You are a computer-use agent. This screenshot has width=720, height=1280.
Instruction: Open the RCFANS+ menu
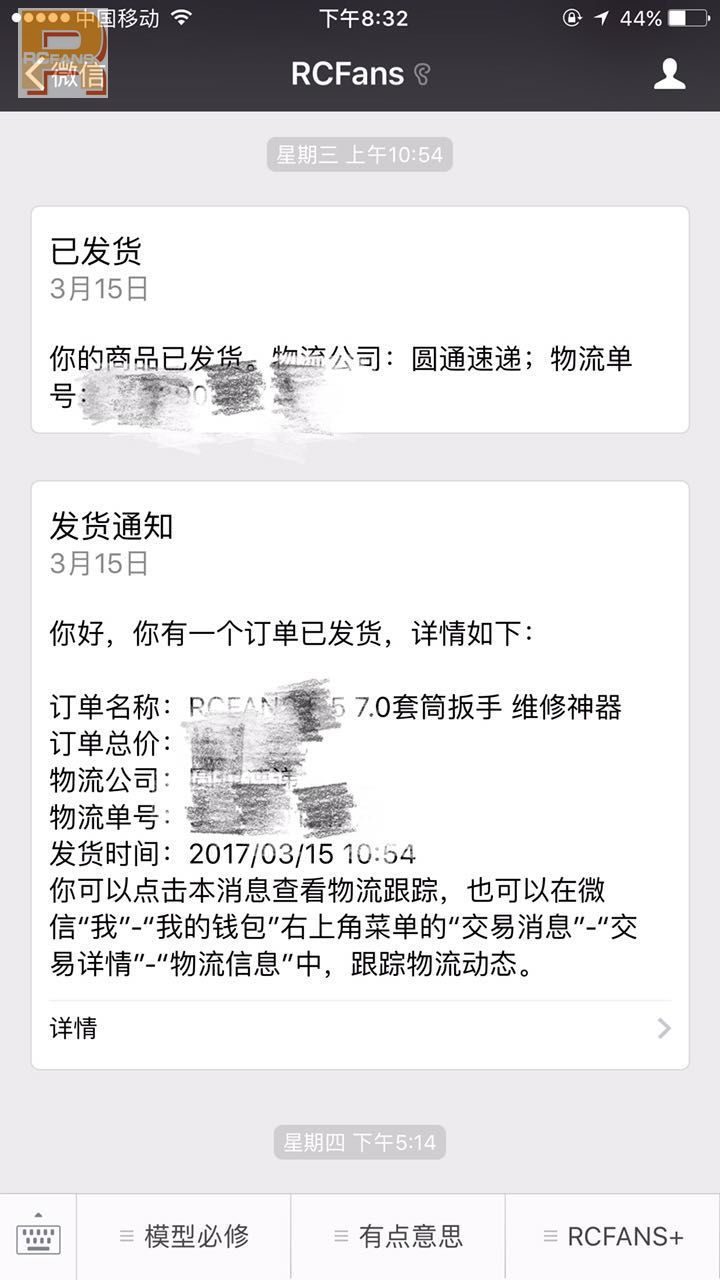coord(613,1237)
